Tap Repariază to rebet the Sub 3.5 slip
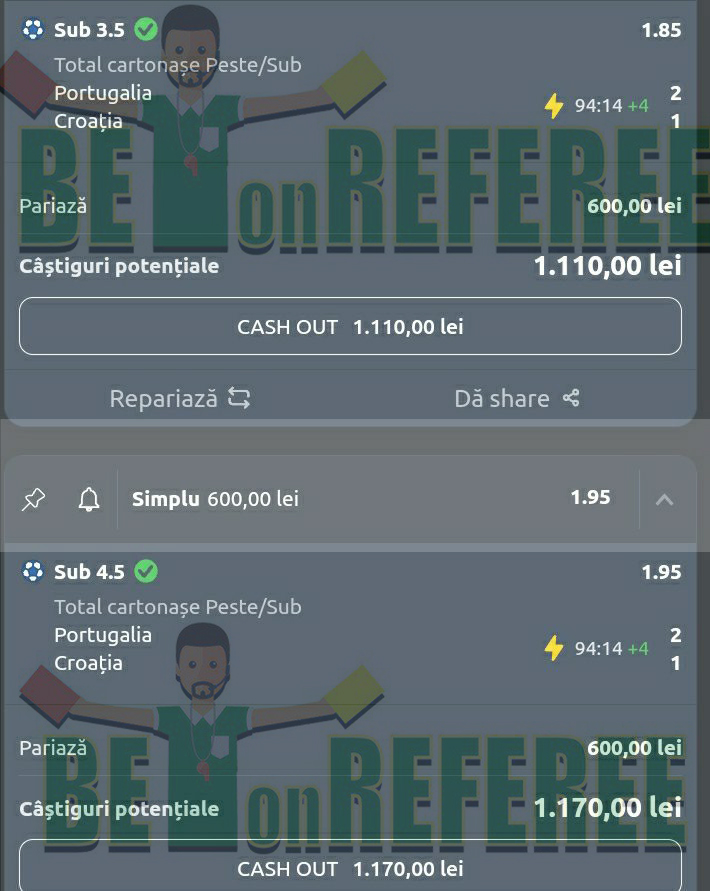This screenshot has width=710, height=891. [180, 398]
